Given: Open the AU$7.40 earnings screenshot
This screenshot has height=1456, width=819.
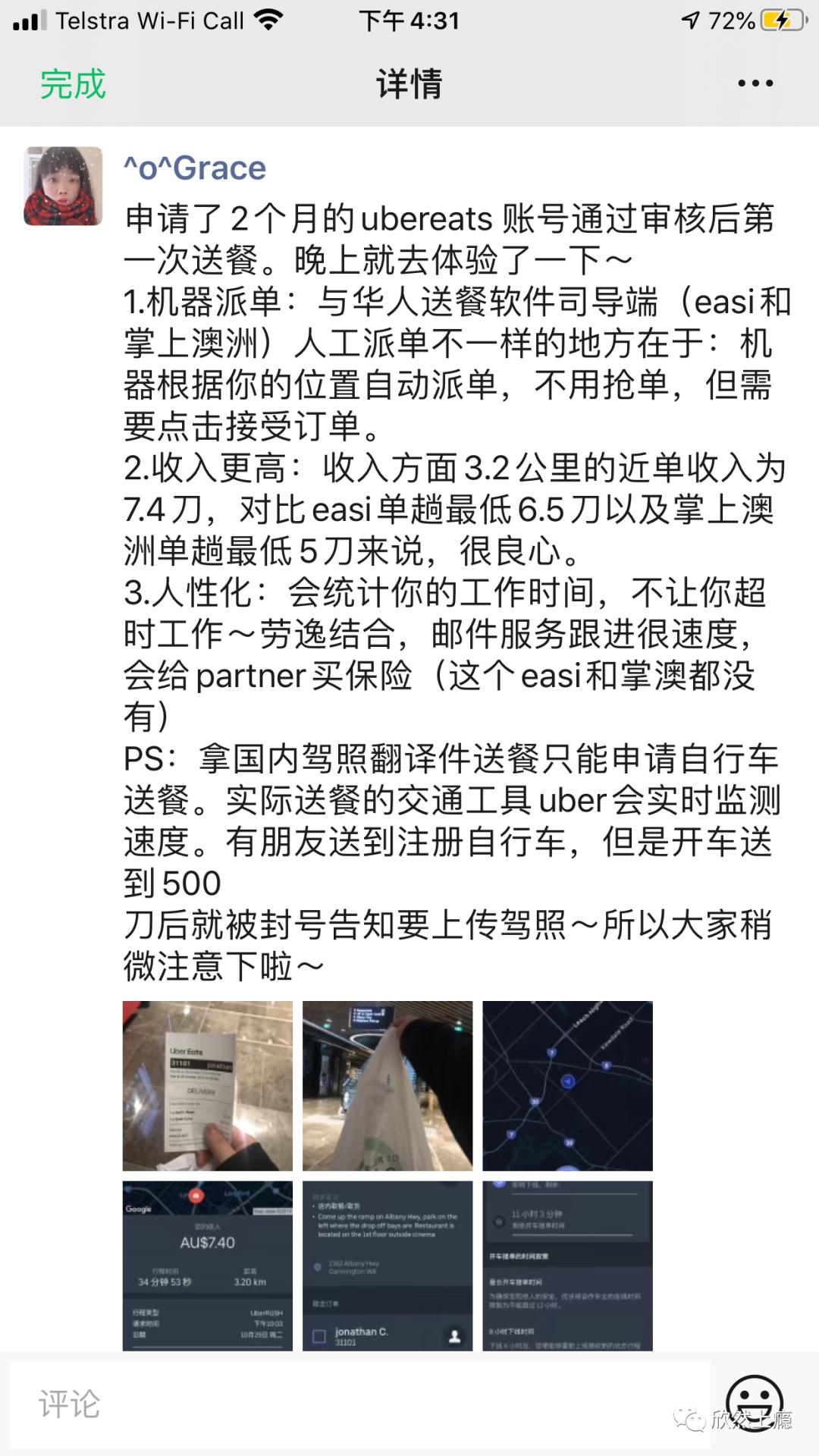Looking at the screenshot, I should [208, 1265].
